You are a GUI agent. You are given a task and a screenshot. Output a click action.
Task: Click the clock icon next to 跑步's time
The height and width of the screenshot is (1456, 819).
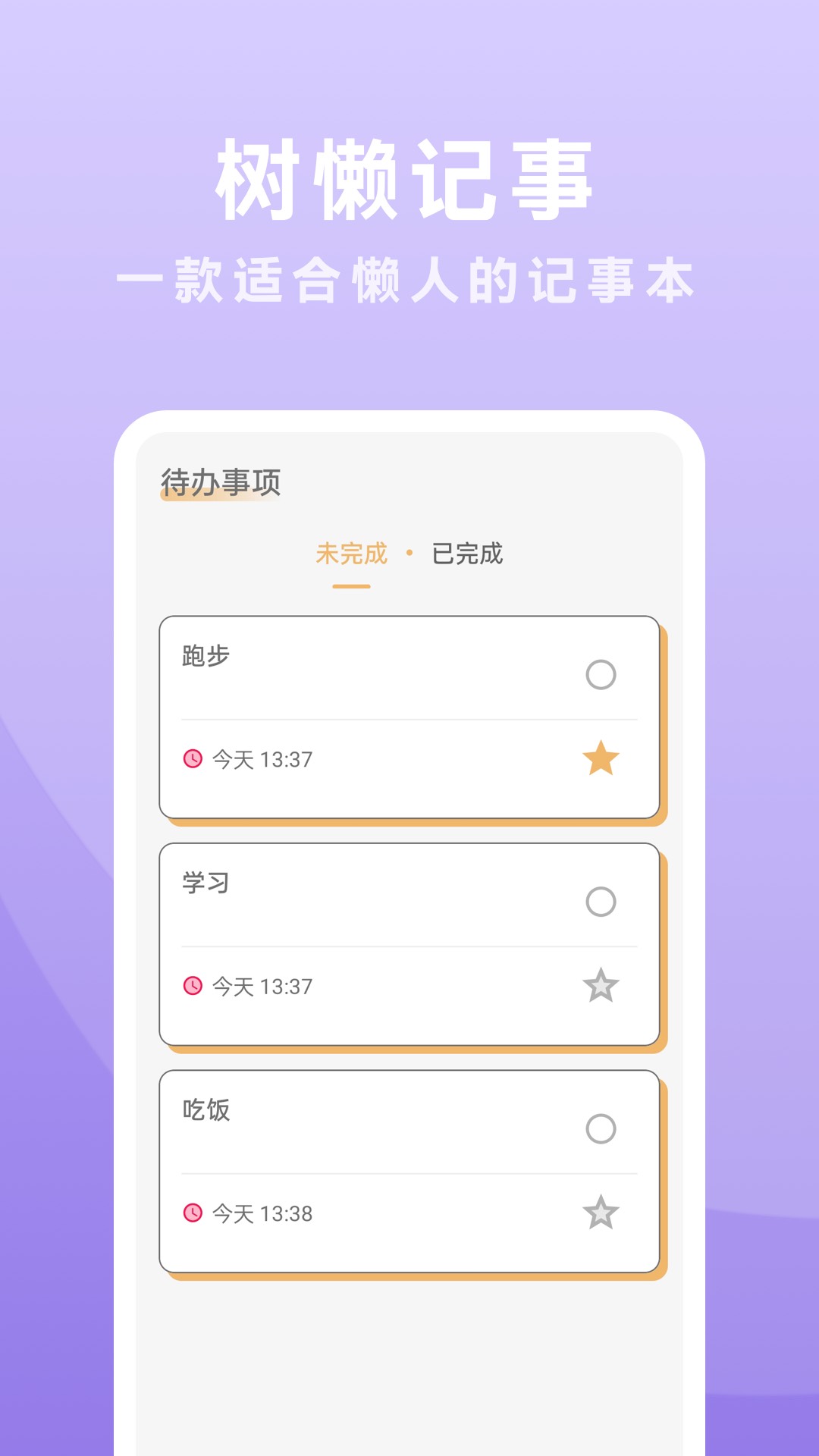pos(194,757)
